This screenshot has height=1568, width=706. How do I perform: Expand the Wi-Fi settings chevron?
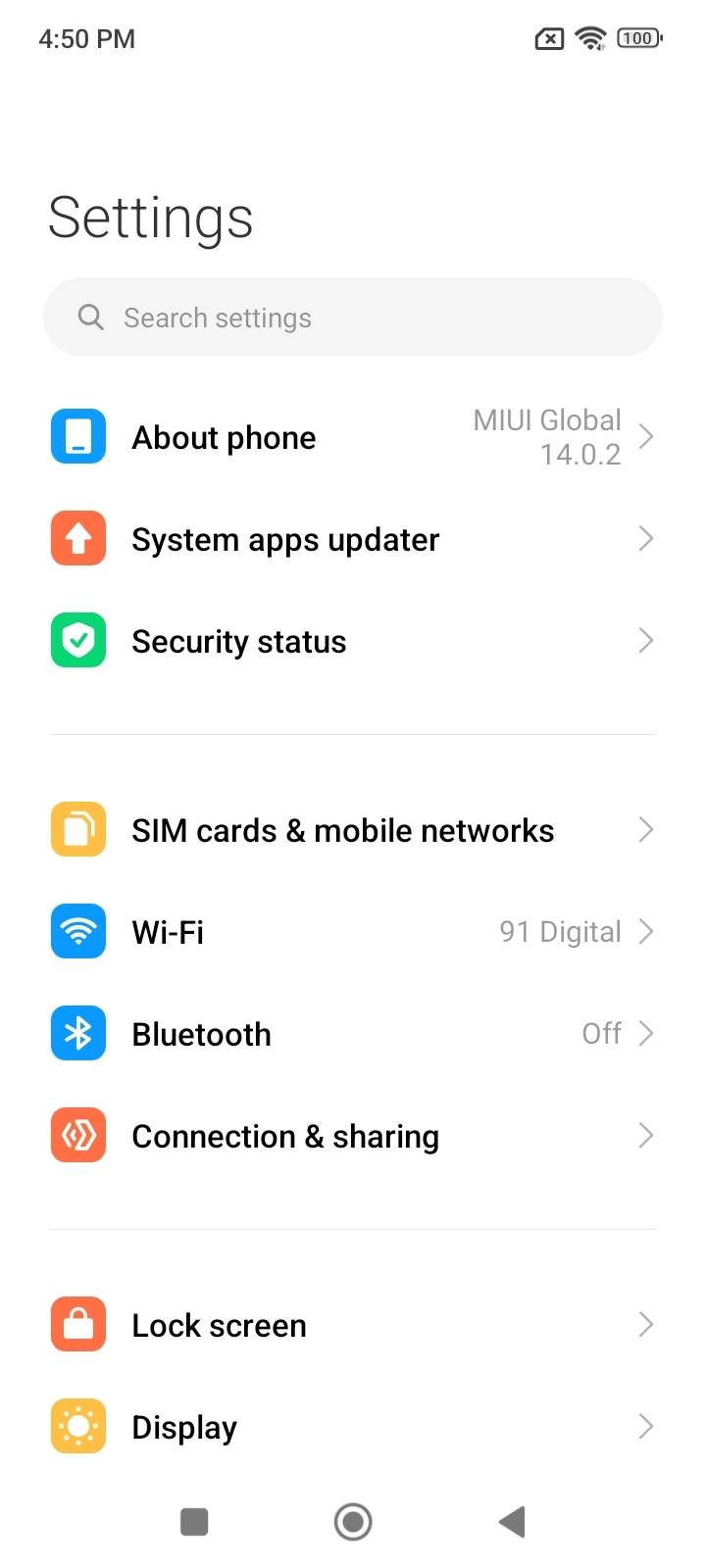(x=646, y=931)
